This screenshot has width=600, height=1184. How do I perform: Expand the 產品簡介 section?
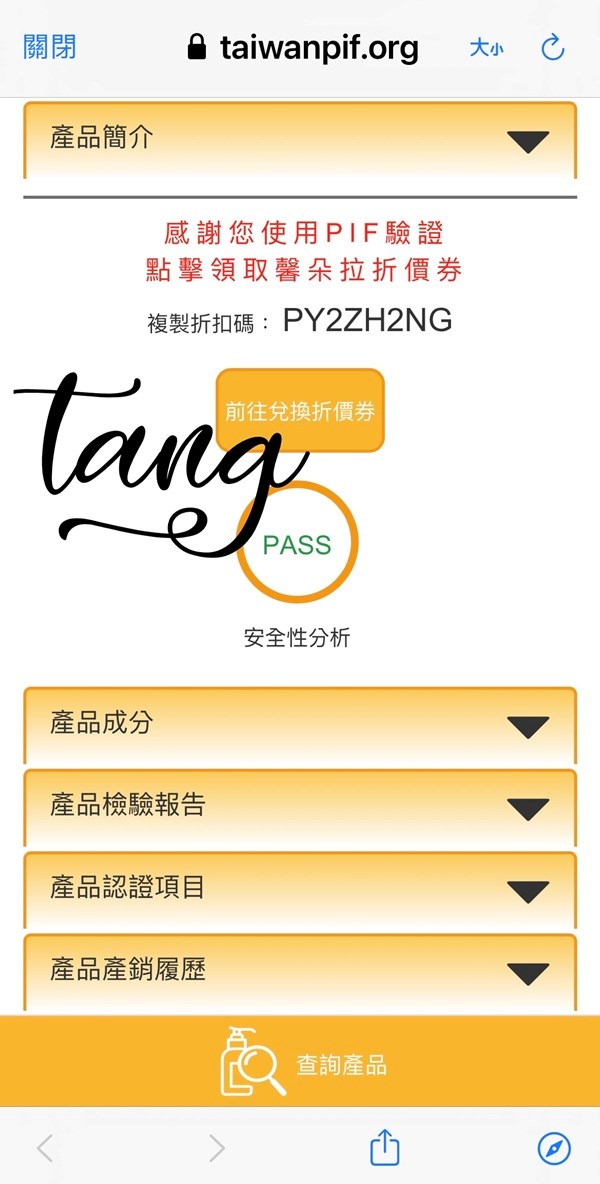300,139
